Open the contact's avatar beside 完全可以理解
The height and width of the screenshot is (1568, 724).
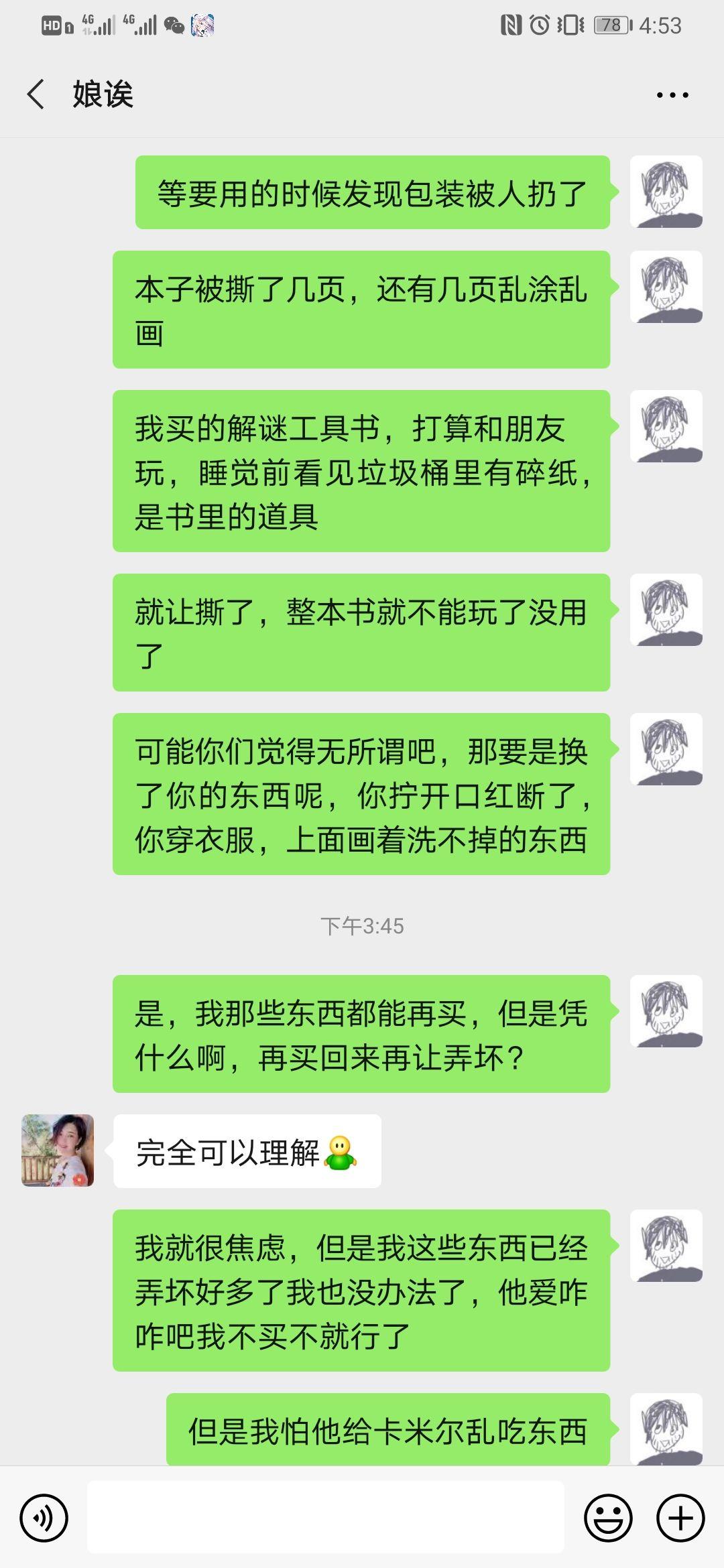[x=58, y=1151]
